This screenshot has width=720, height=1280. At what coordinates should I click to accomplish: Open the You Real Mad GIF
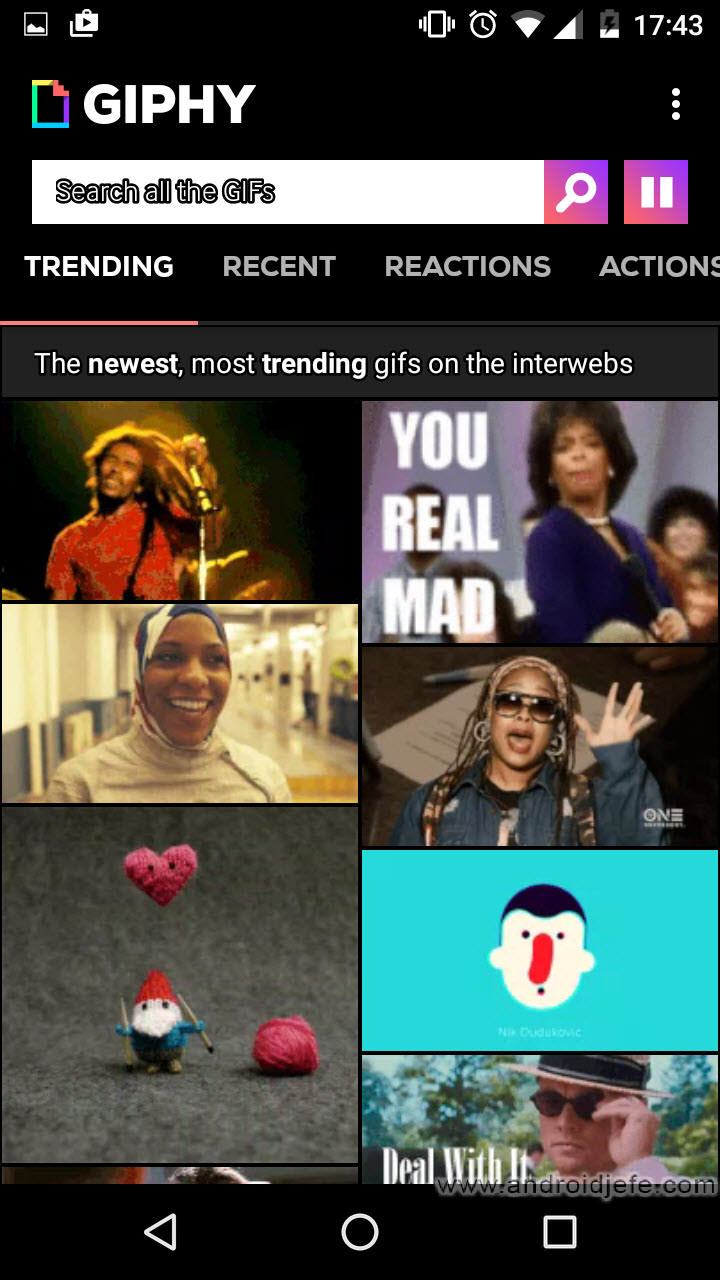[540, 522]
